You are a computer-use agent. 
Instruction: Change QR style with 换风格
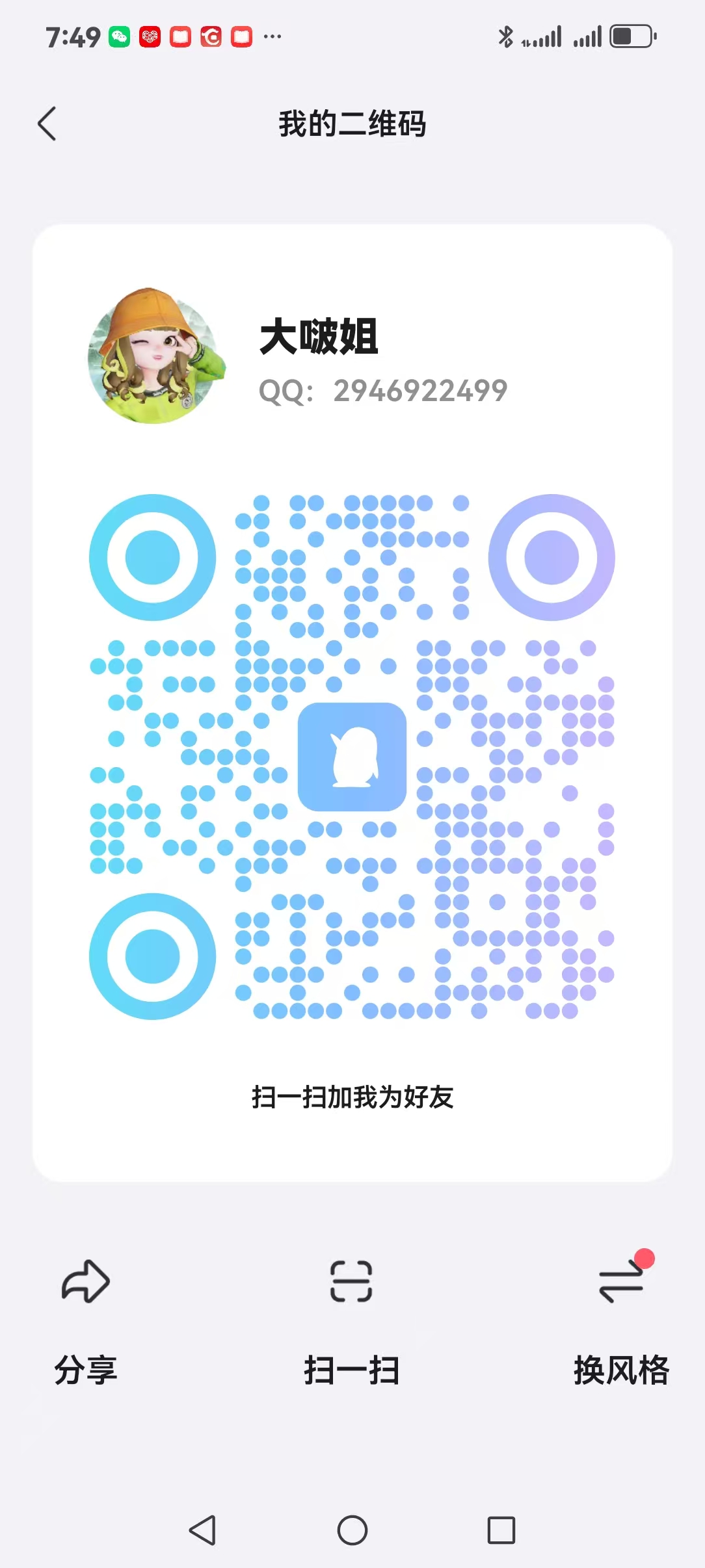pos(621,1320)
